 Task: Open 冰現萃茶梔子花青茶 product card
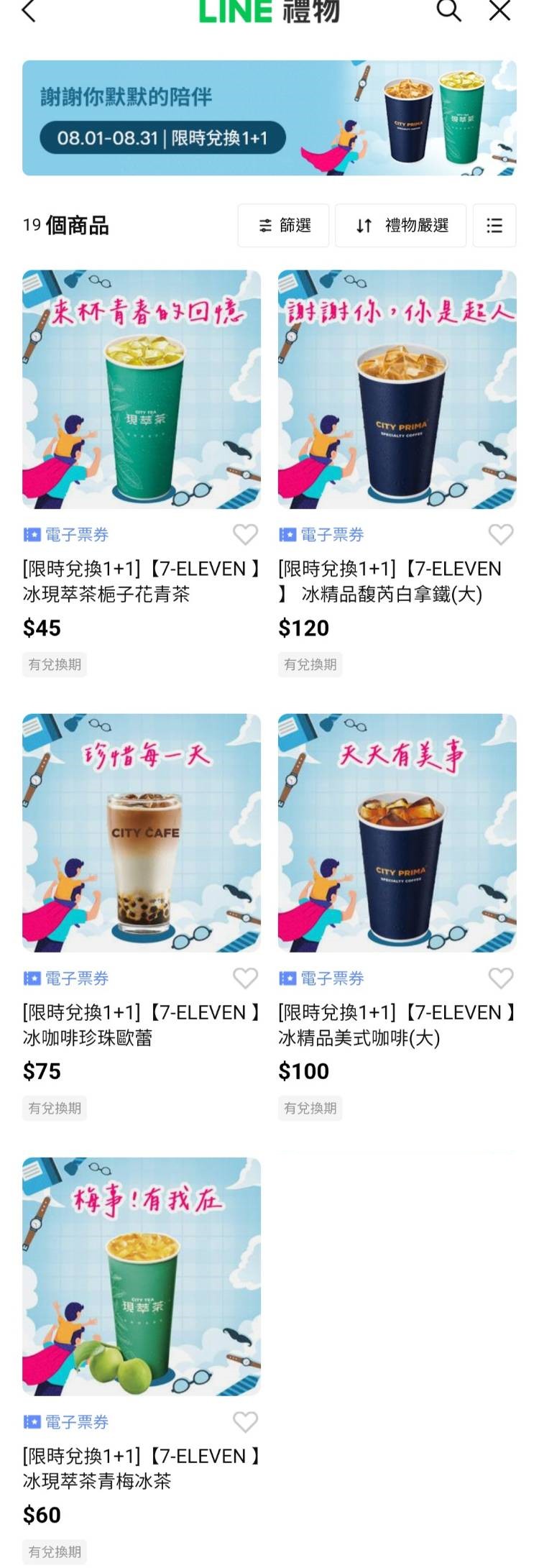tap(142, 390)
